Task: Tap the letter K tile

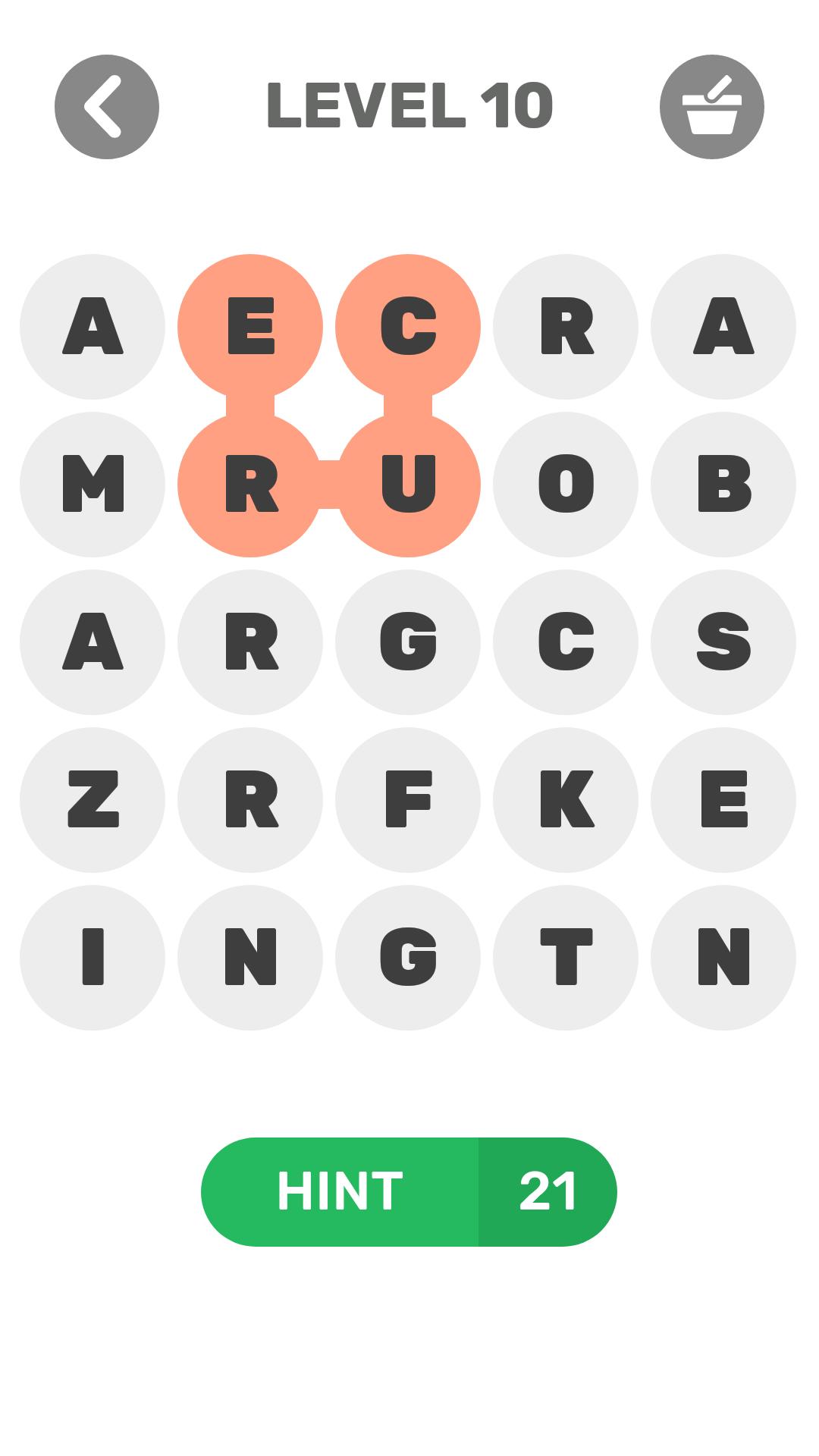Action: point(566,800)
